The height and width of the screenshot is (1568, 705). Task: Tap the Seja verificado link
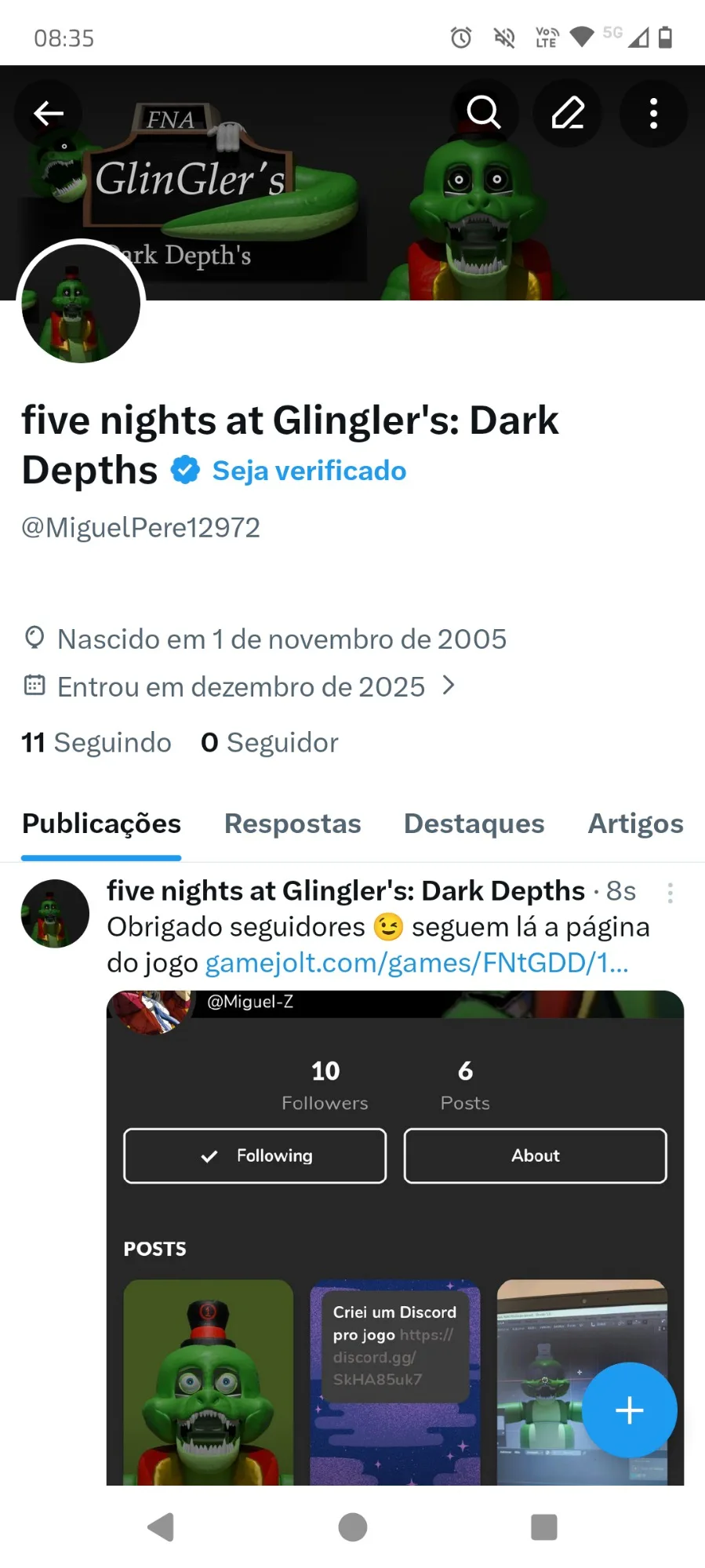309,471
